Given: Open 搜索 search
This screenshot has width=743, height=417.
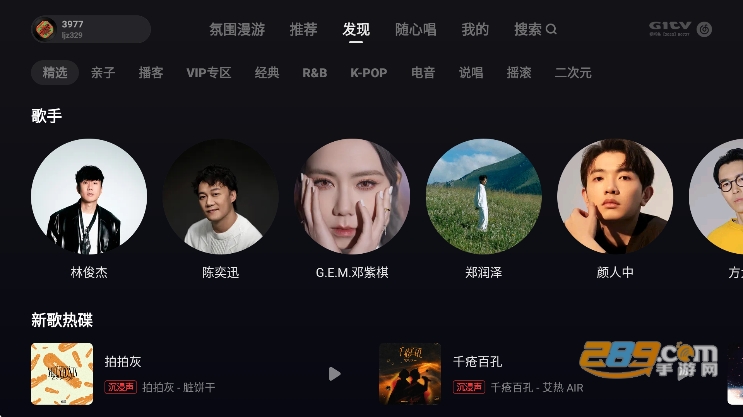Looking at the screenshot, I should pos(535,30).
